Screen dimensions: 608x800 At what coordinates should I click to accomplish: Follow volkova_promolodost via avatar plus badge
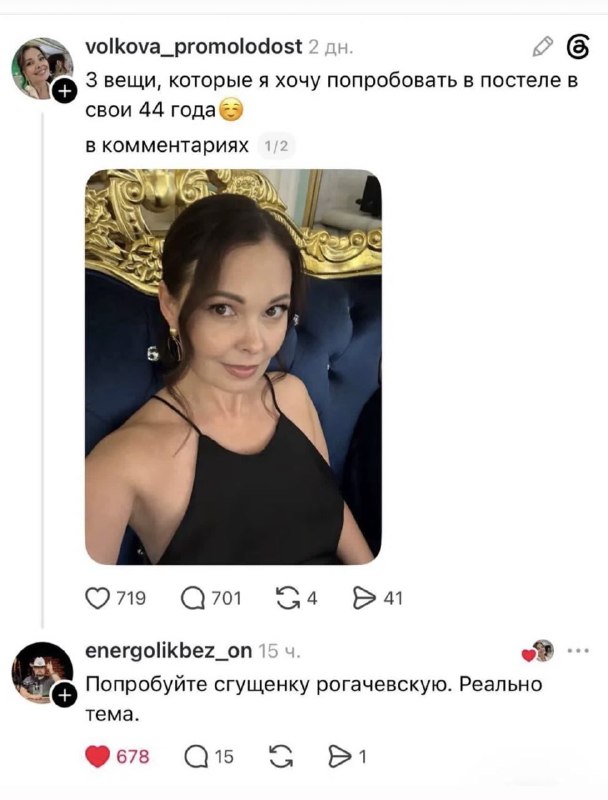(65, 92)
